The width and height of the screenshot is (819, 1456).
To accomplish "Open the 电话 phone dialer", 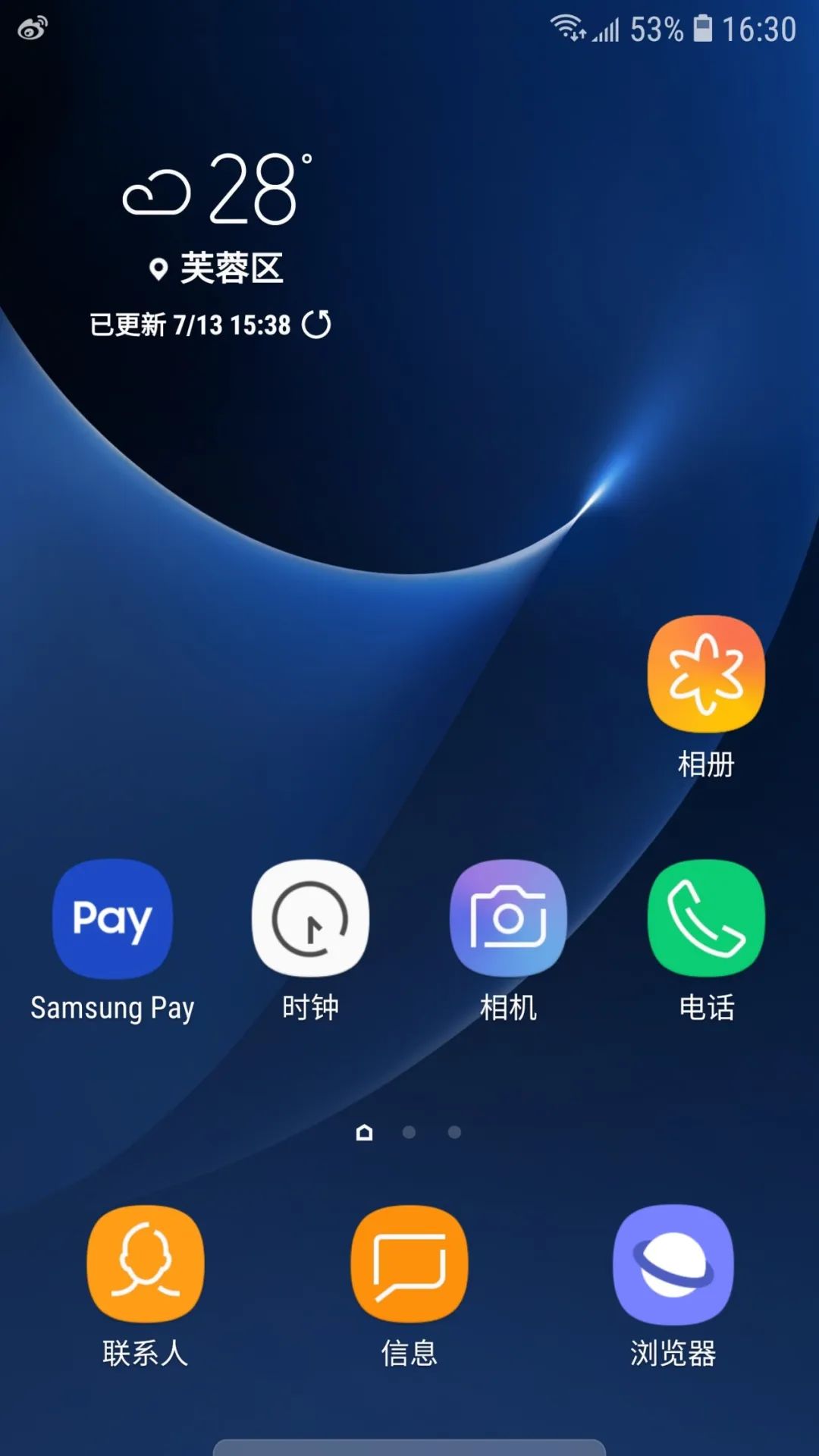I will click(706, 918).
